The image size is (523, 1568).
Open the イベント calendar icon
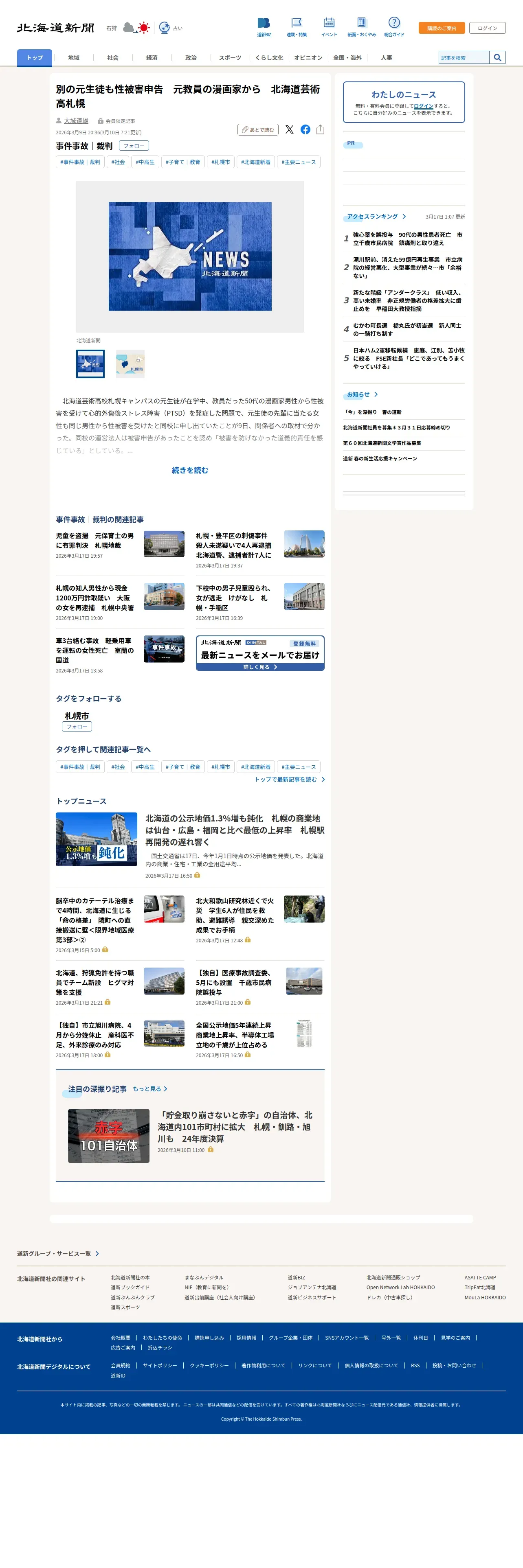(x=329, y=27)
